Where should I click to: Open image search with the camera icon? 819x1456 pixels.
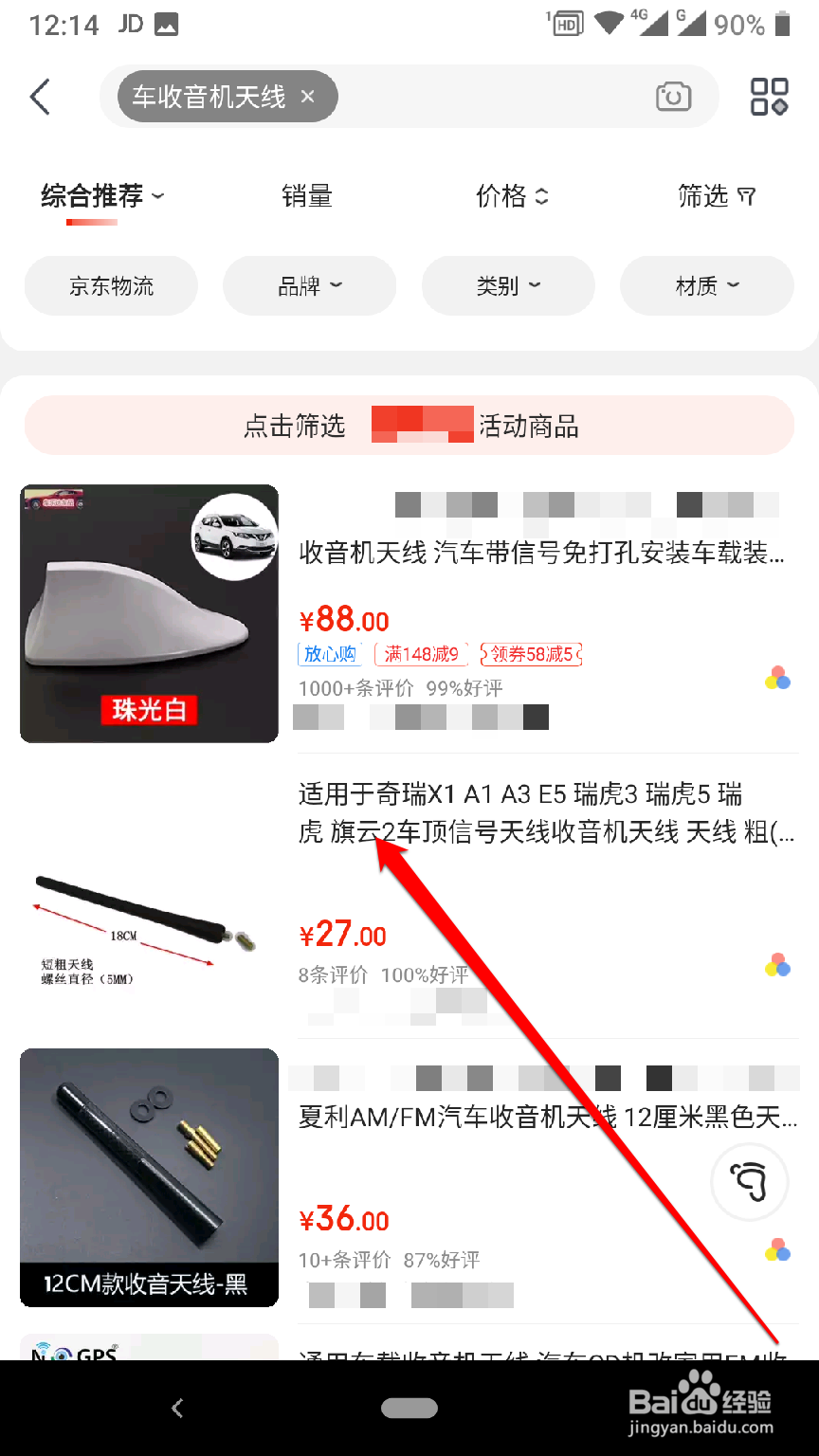[673, 96]
